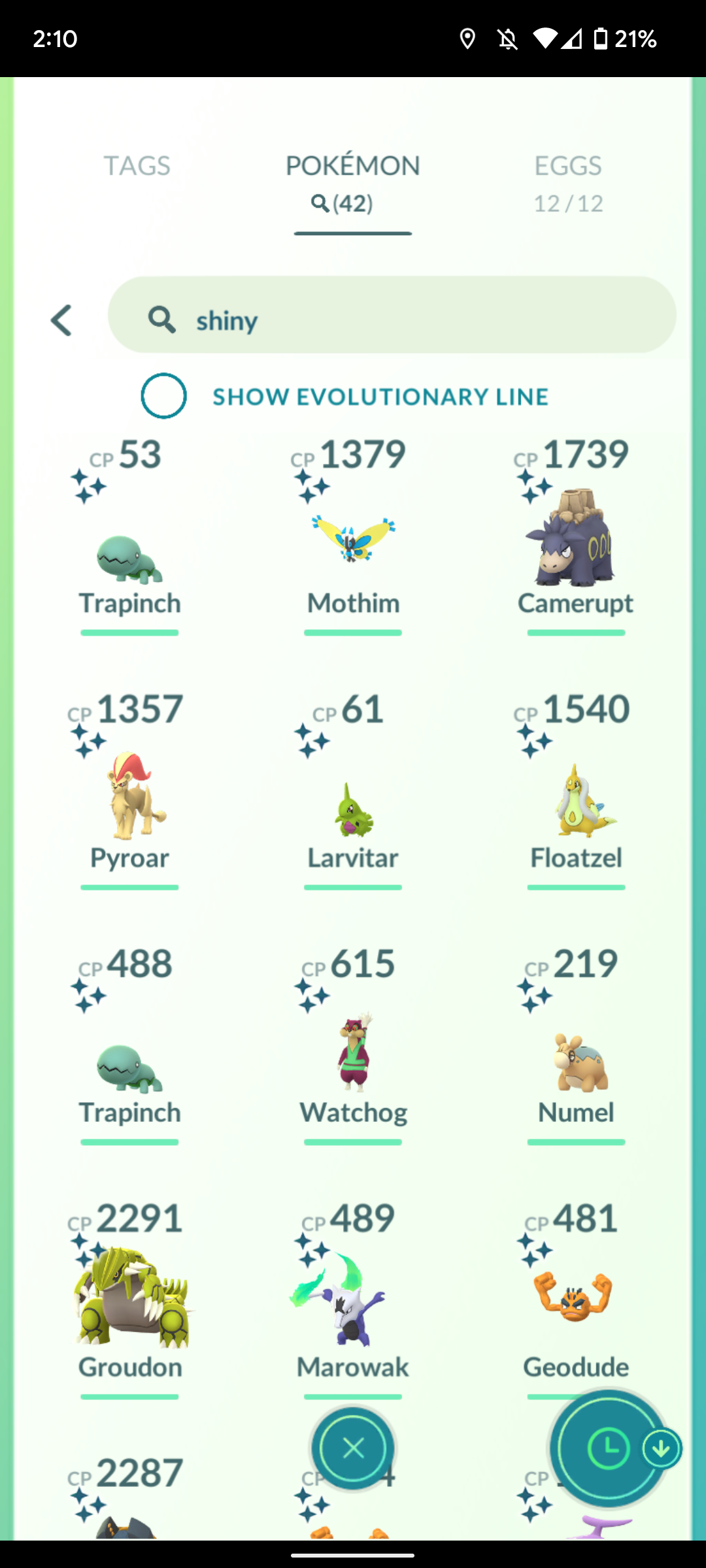Select the shiny Groudon
This screenshot has height=1568, width=706.
129,1300
